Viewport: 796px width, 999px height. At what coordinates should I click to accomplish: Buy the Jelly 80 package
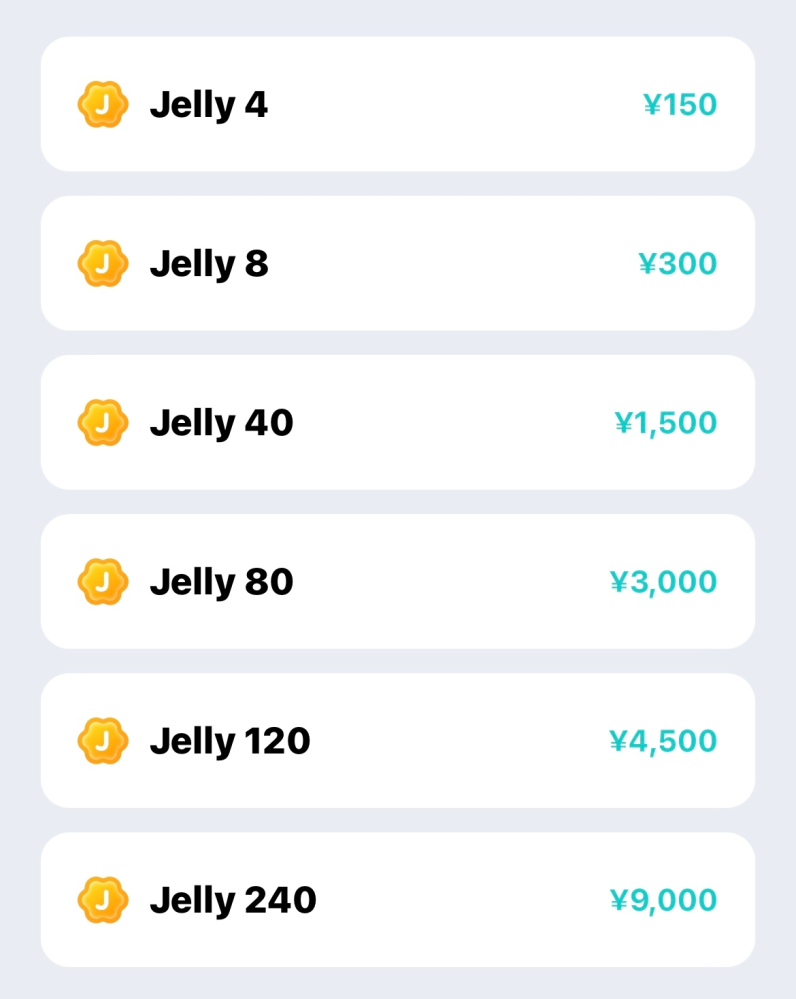pyautogui.click(x=398, y=581)
